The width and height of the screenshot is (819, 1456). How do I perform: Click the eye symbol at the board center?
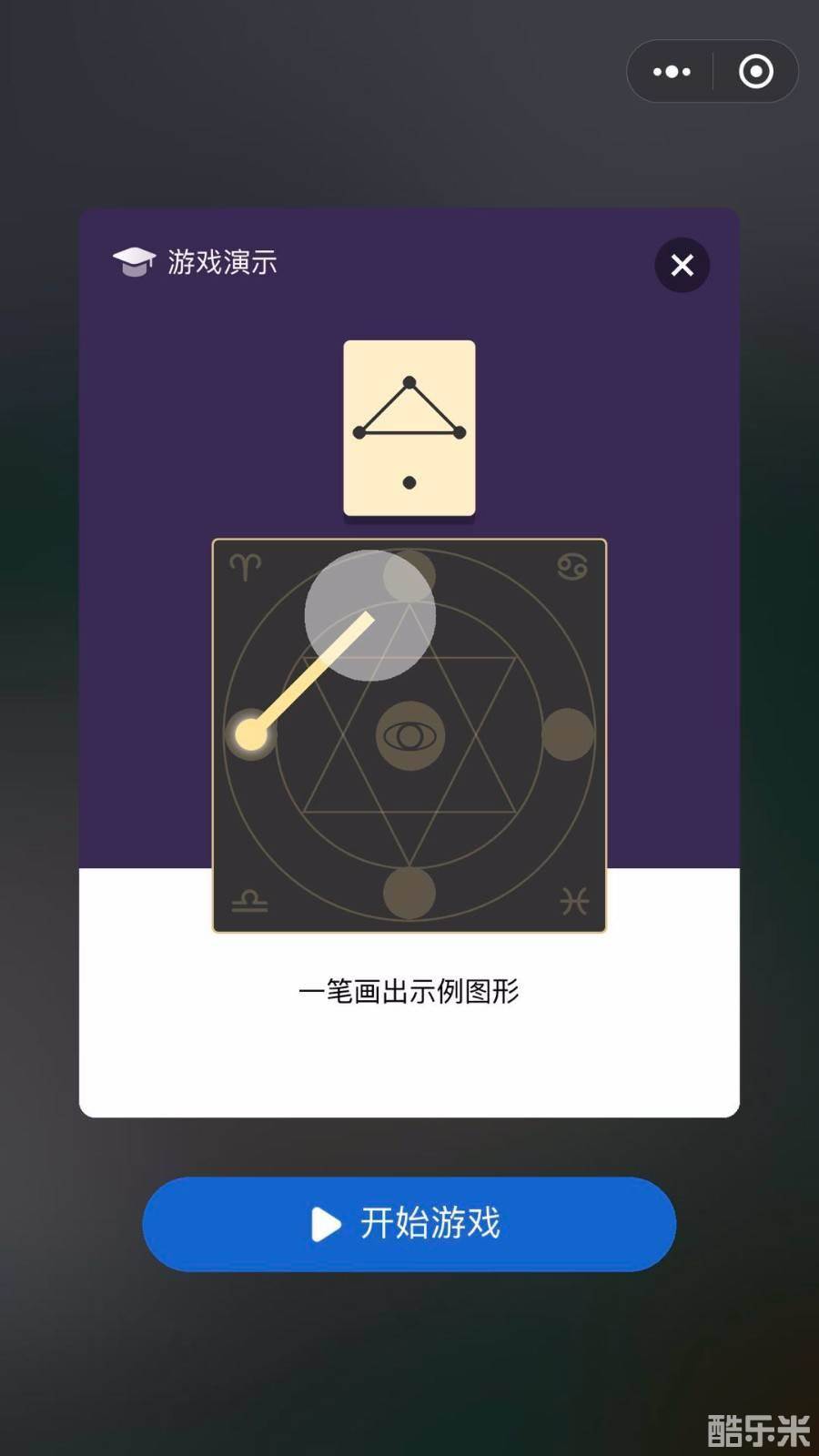(x=409, y=735)
